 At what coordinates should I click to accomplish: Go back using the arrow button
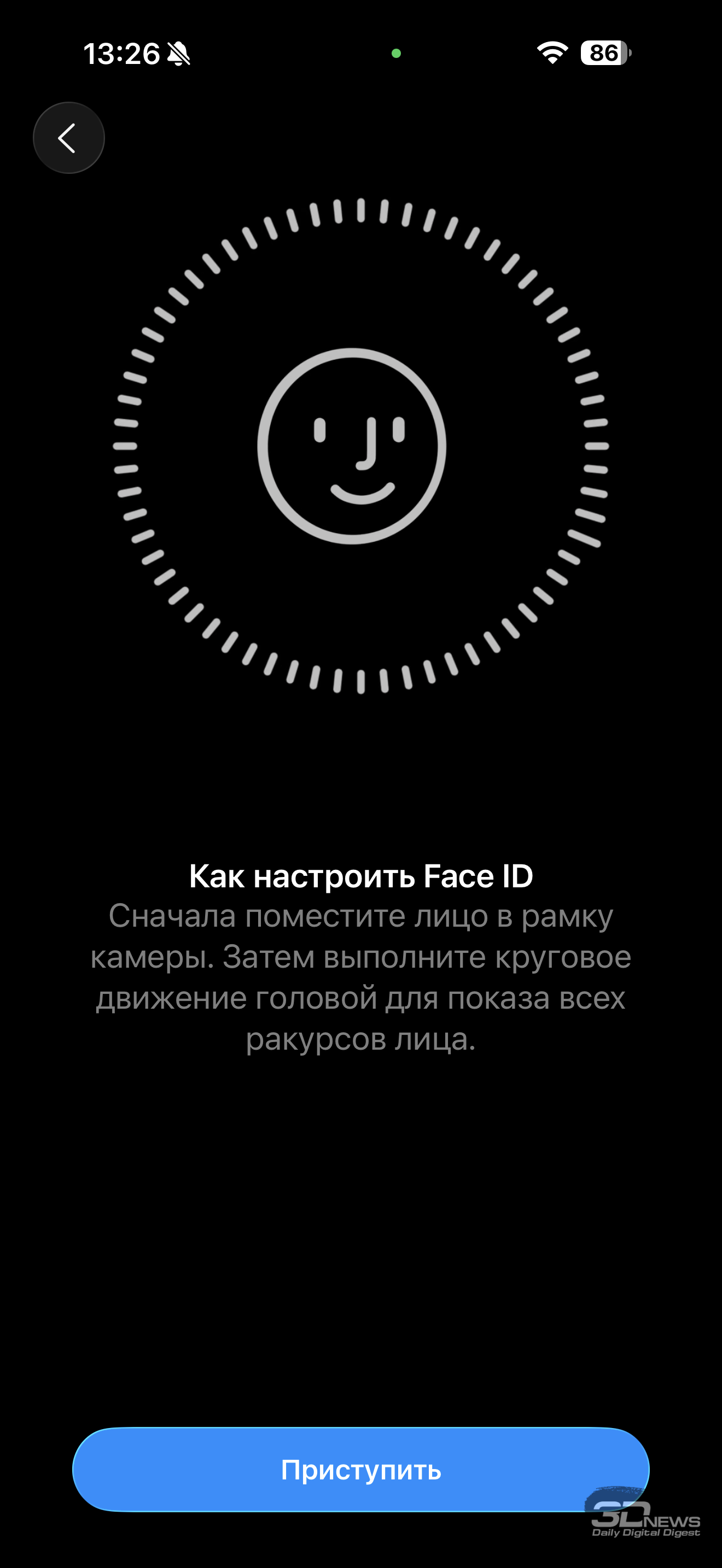coord(68,138)
